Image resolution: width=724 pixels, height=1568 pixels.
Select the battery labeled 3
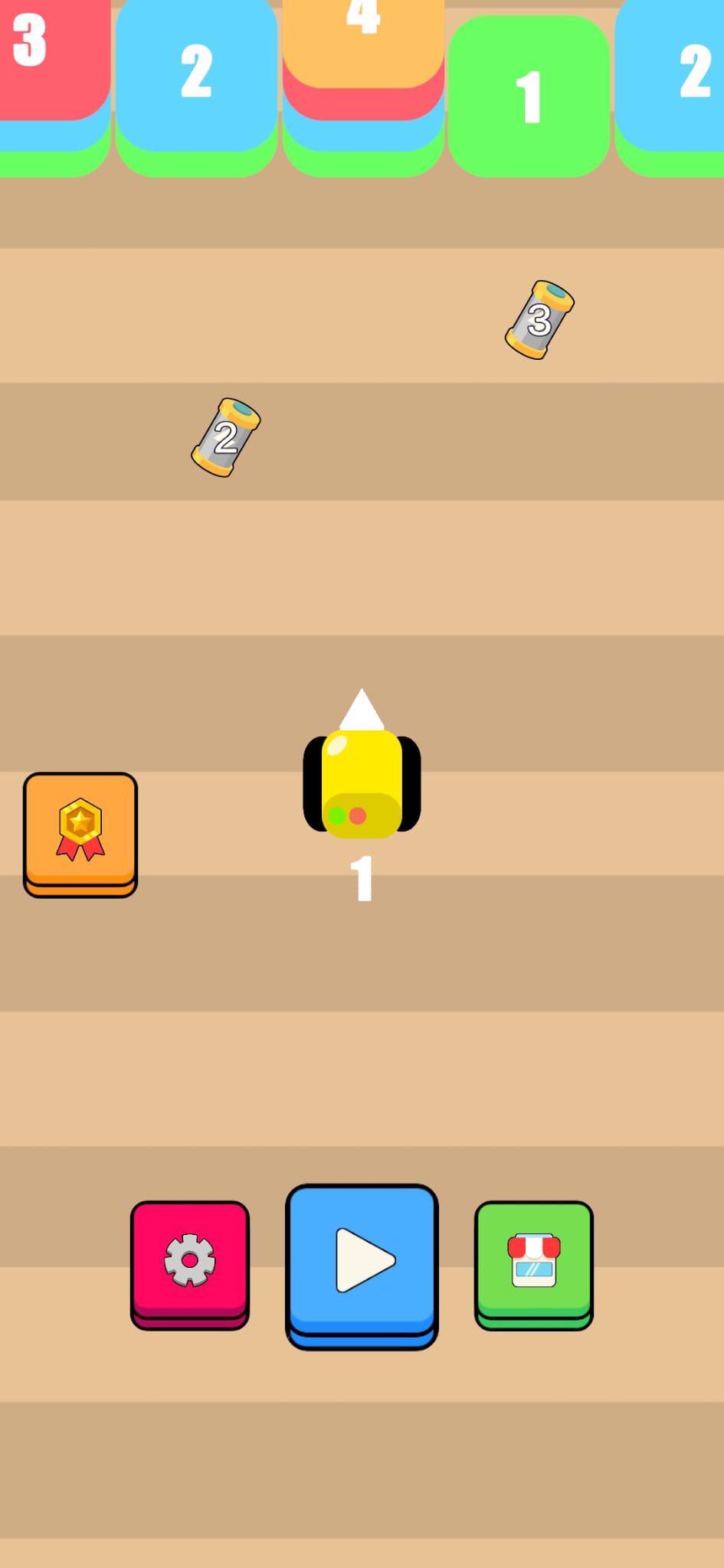(539, 318)
